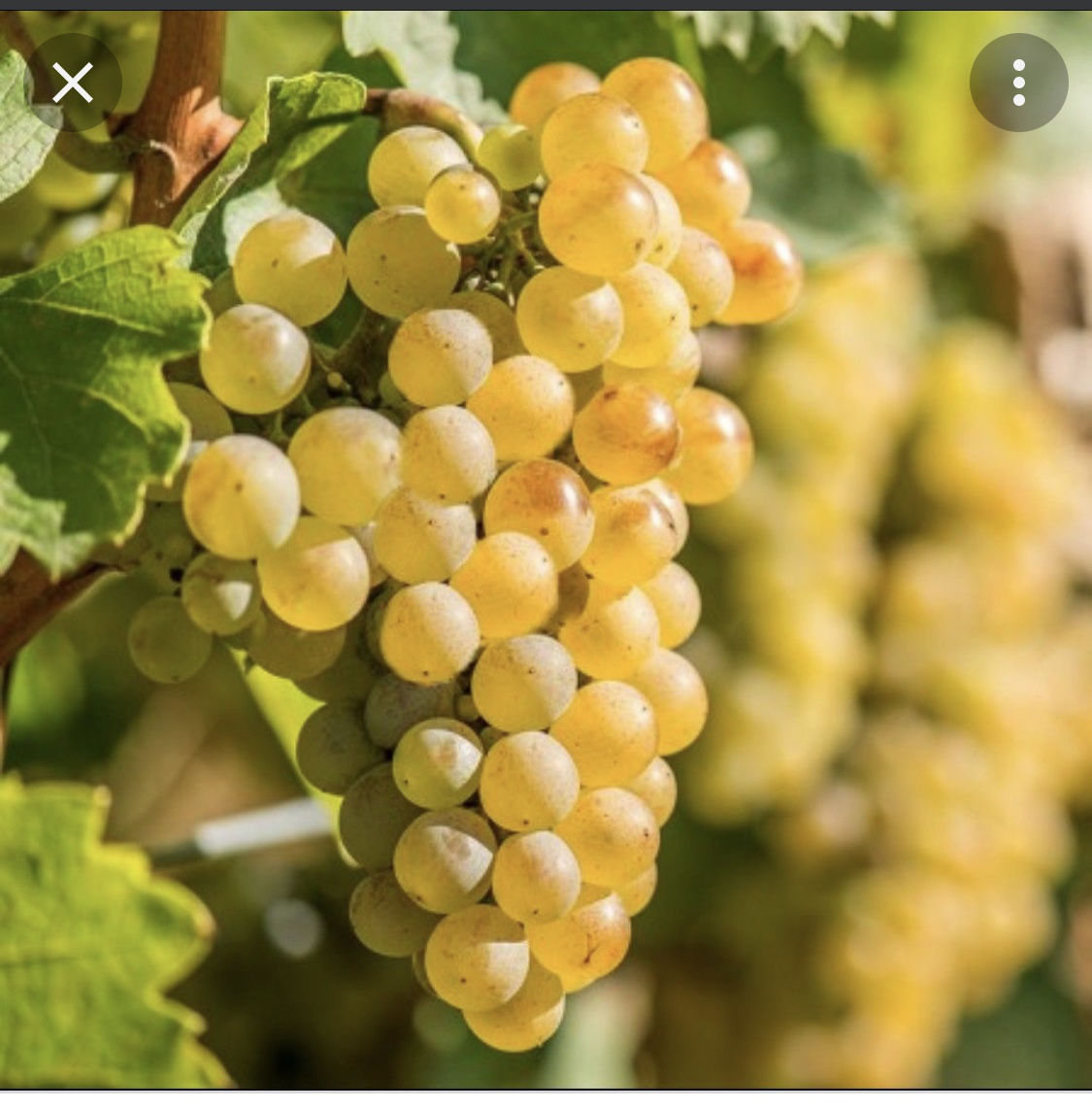
Task: Tap the dark top bar of the viewer
Action: (544, 5)
